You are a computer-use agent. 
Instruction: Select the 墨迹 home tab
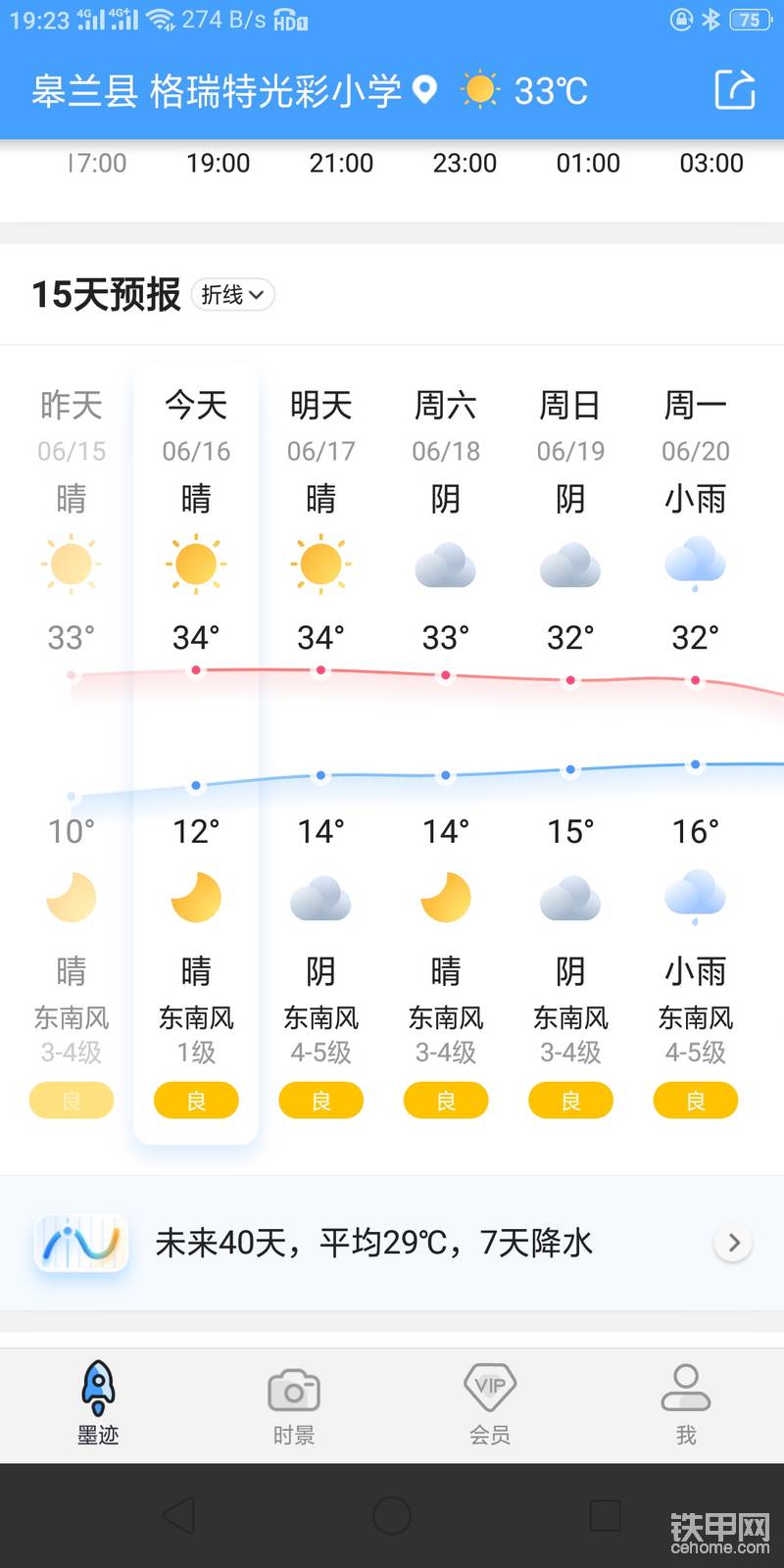coord(98,1405)
